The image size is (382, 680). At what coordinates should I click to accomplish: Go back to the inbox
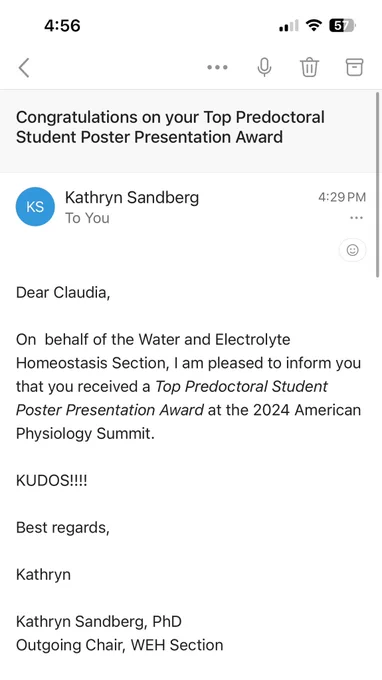pyautogui.click(x=24, y=68)
